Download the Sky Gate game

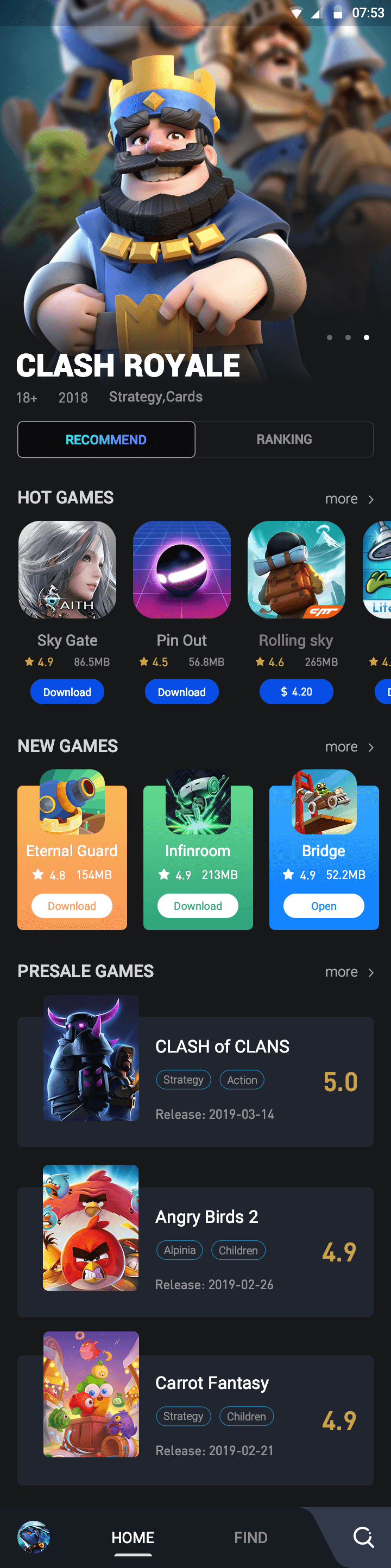67,691
